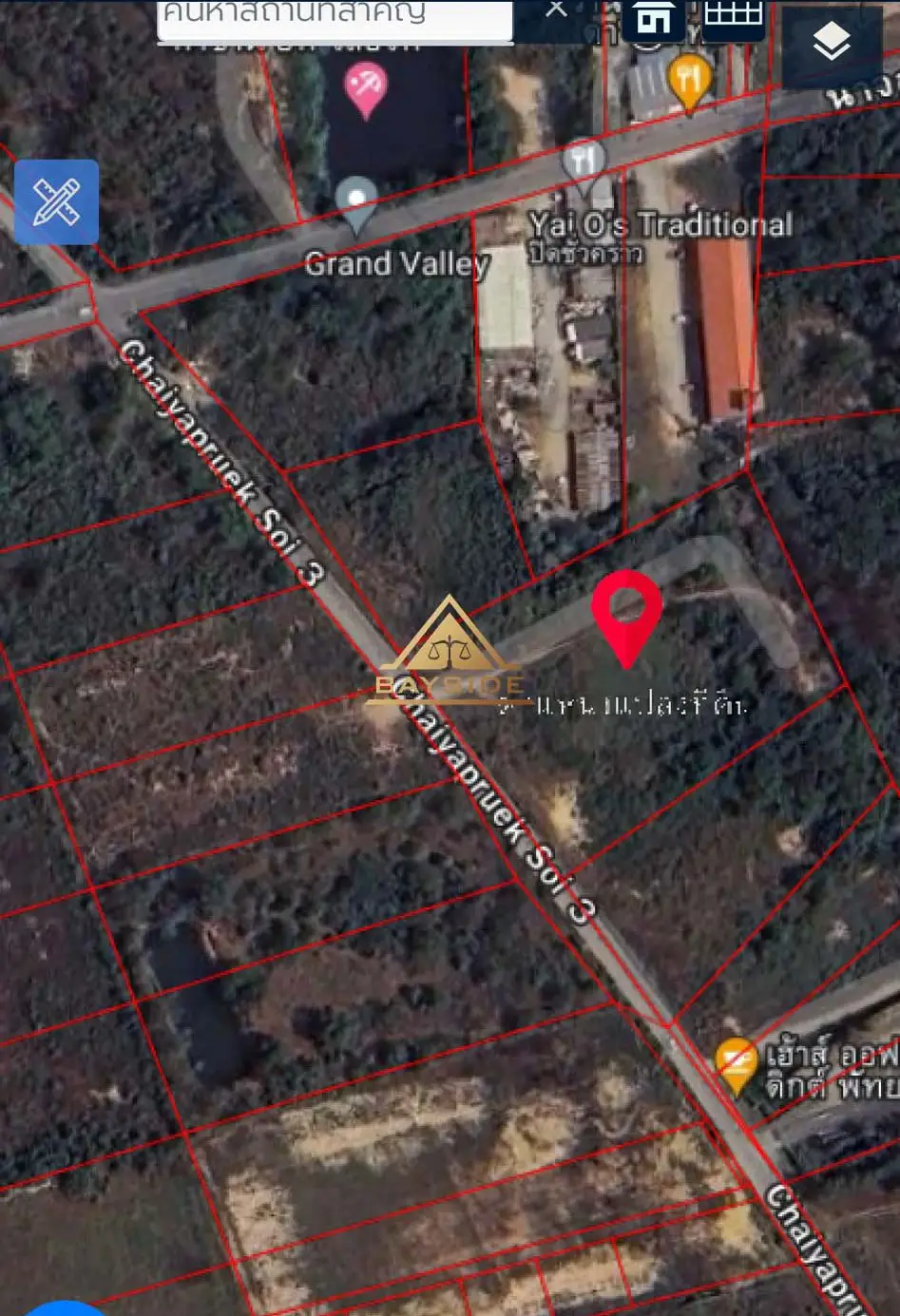Tap the grid icon in the top bar
This screenshot has height=1316, width=900.
click(733, 14)
